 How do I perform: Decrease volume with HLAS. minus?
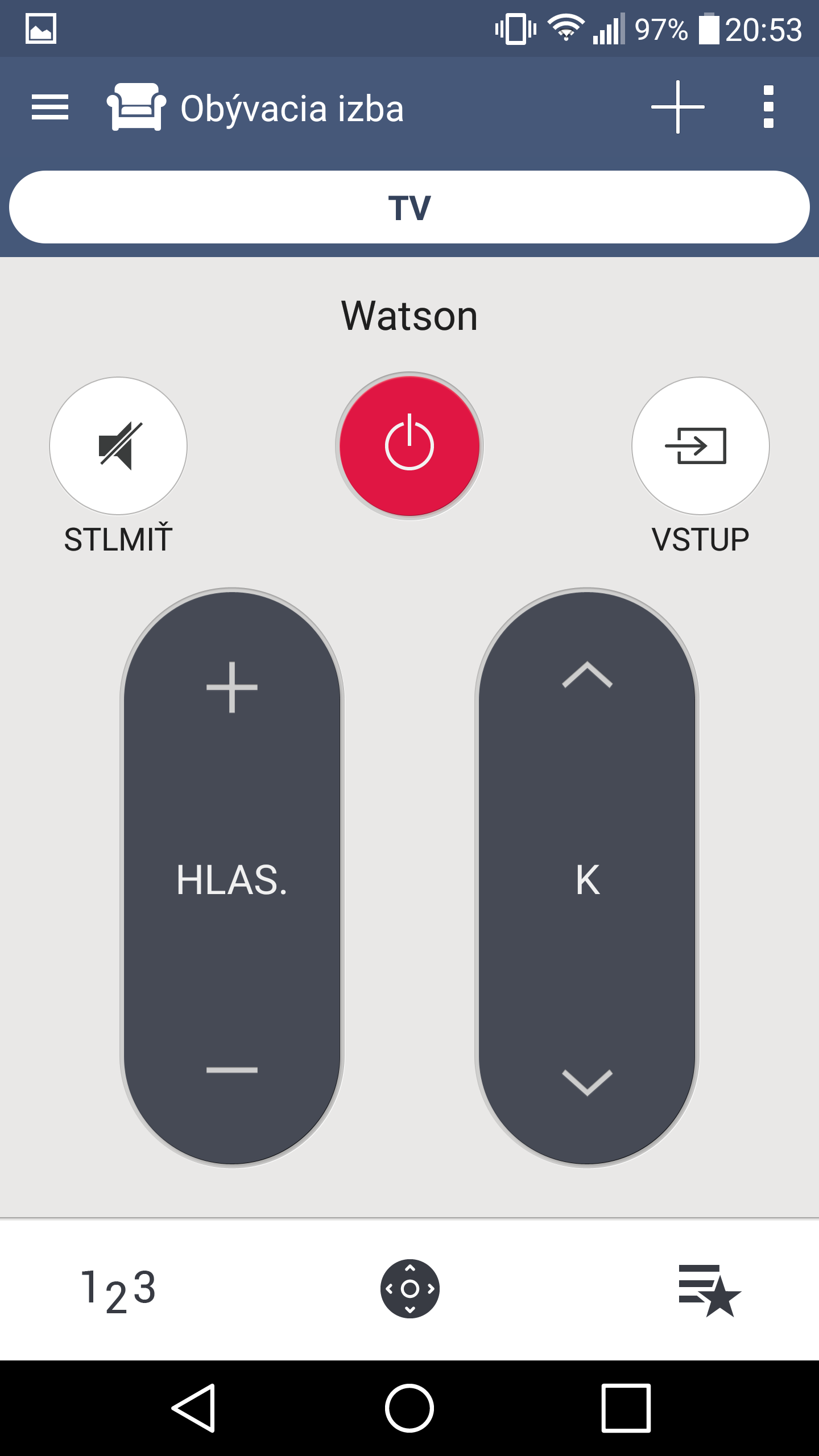pyautogui.click(x=232, y=1070)
